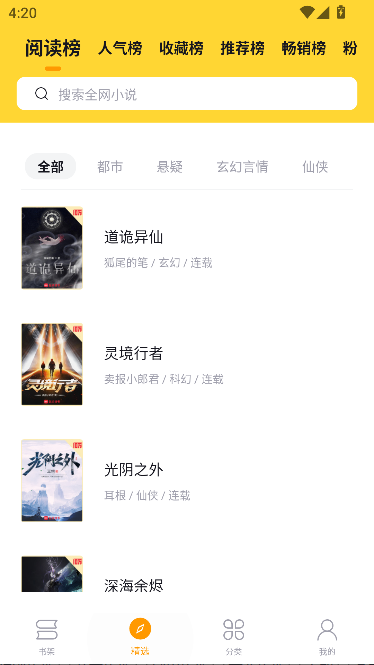
Task: Filter by 都市 category chip
Action: pyautogui.click(x=110, y=167)
